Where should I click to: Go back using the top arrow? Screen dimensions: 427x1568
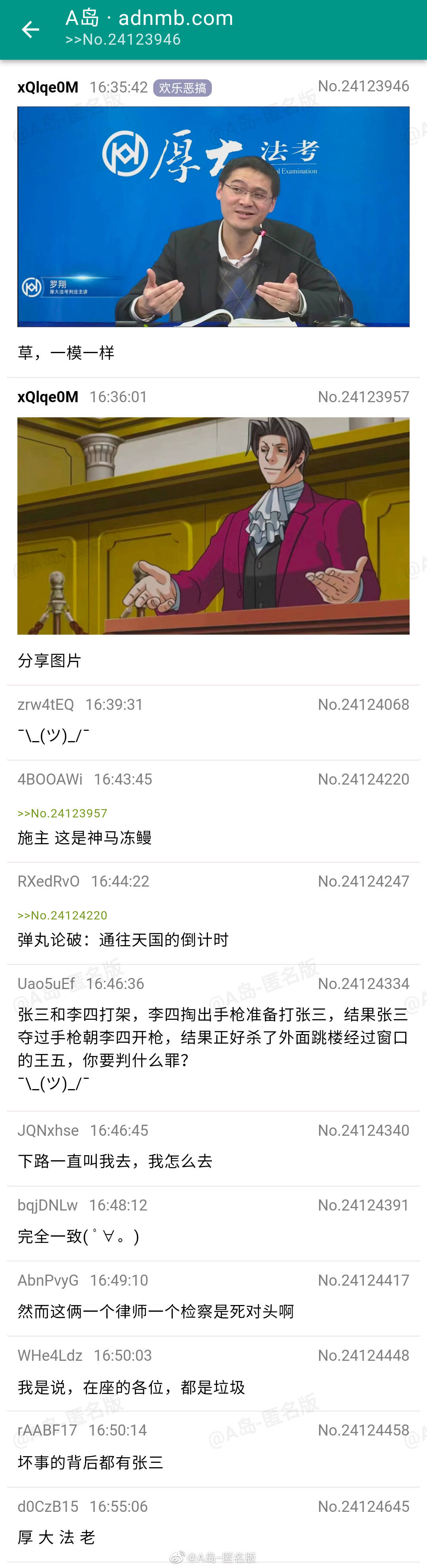(x=30, y=29)
